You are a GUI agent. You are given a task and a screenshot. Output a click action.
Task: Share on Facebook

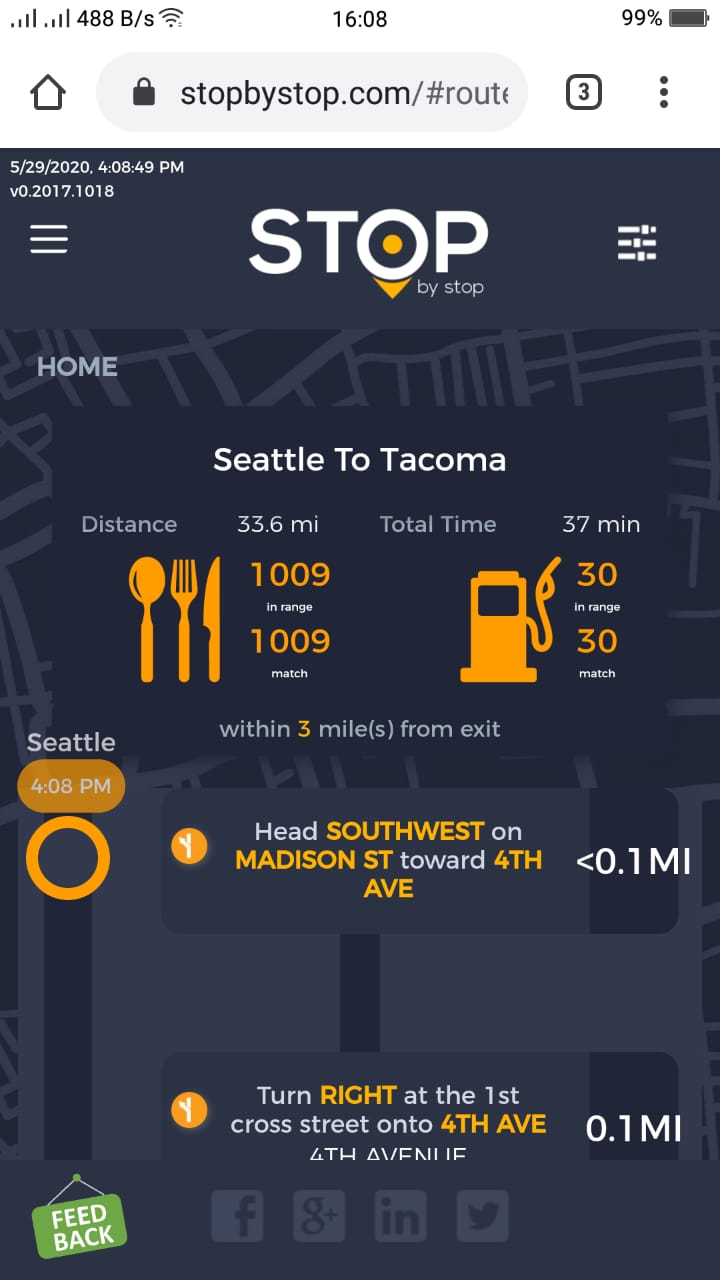237,1217
